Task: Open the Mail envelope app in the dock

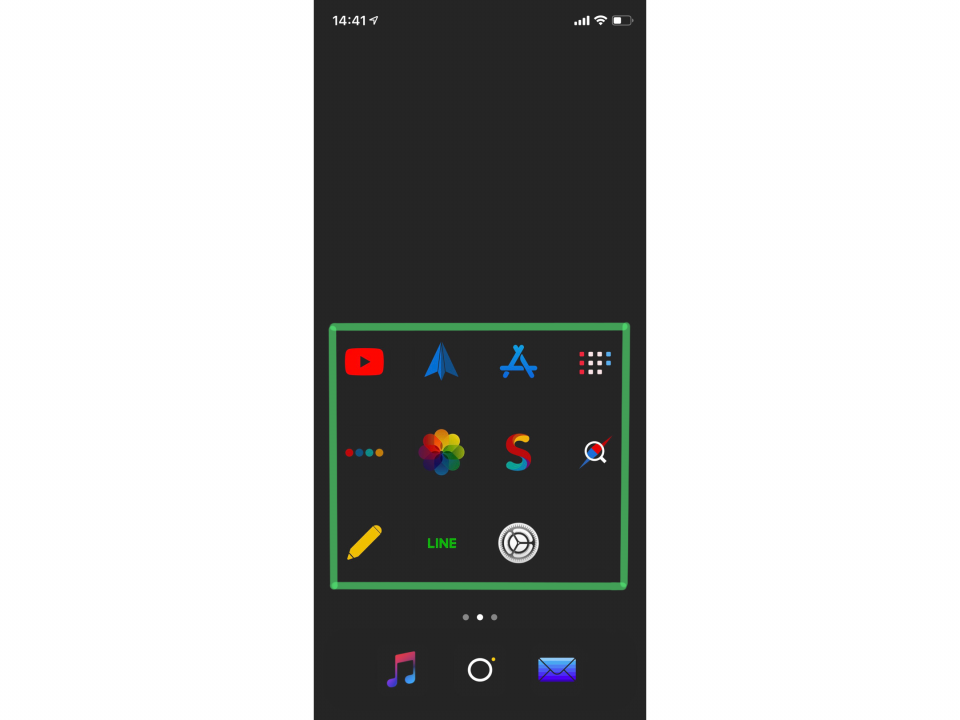Action: click(x=557, y=669)
